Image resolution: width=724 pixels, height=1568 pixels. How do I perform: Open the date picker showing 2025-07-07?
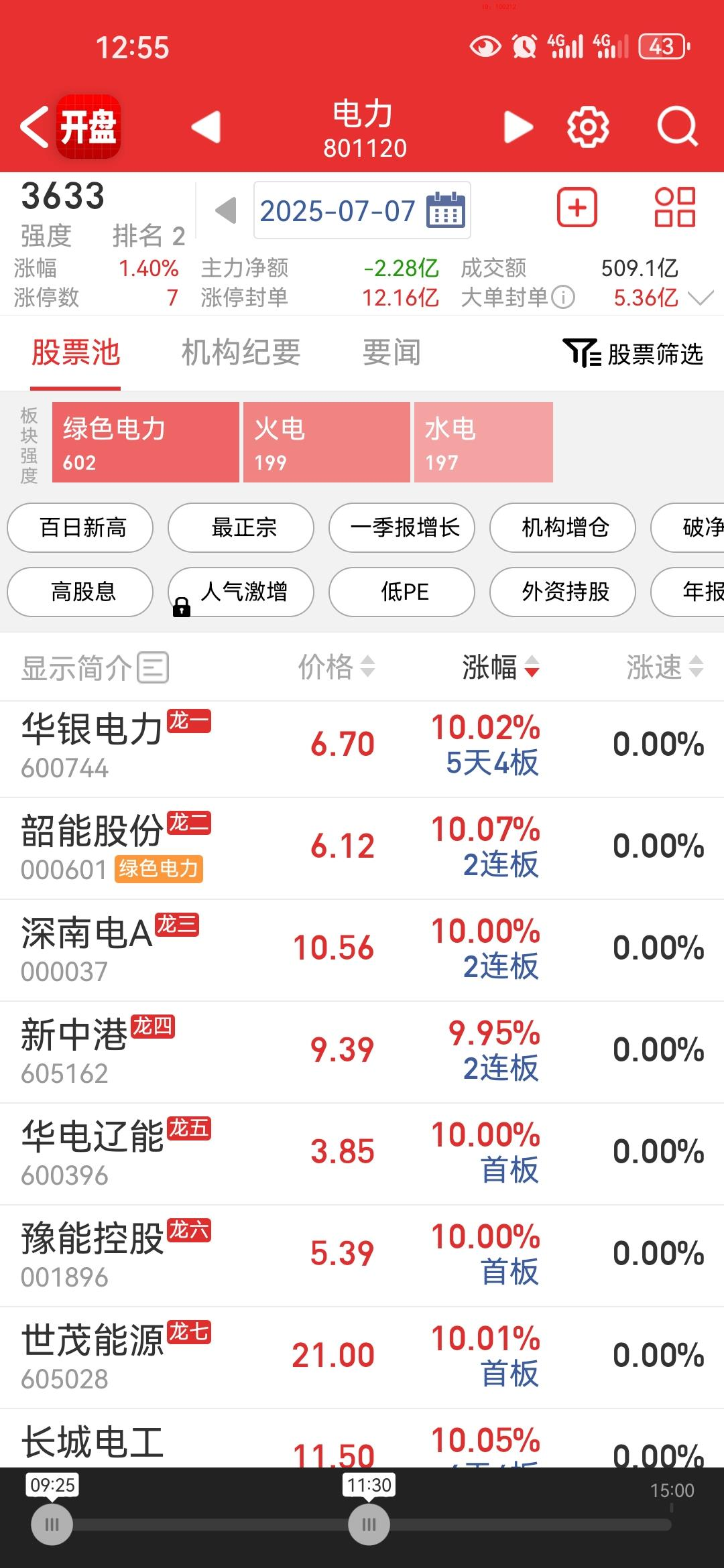pos(362,210)
